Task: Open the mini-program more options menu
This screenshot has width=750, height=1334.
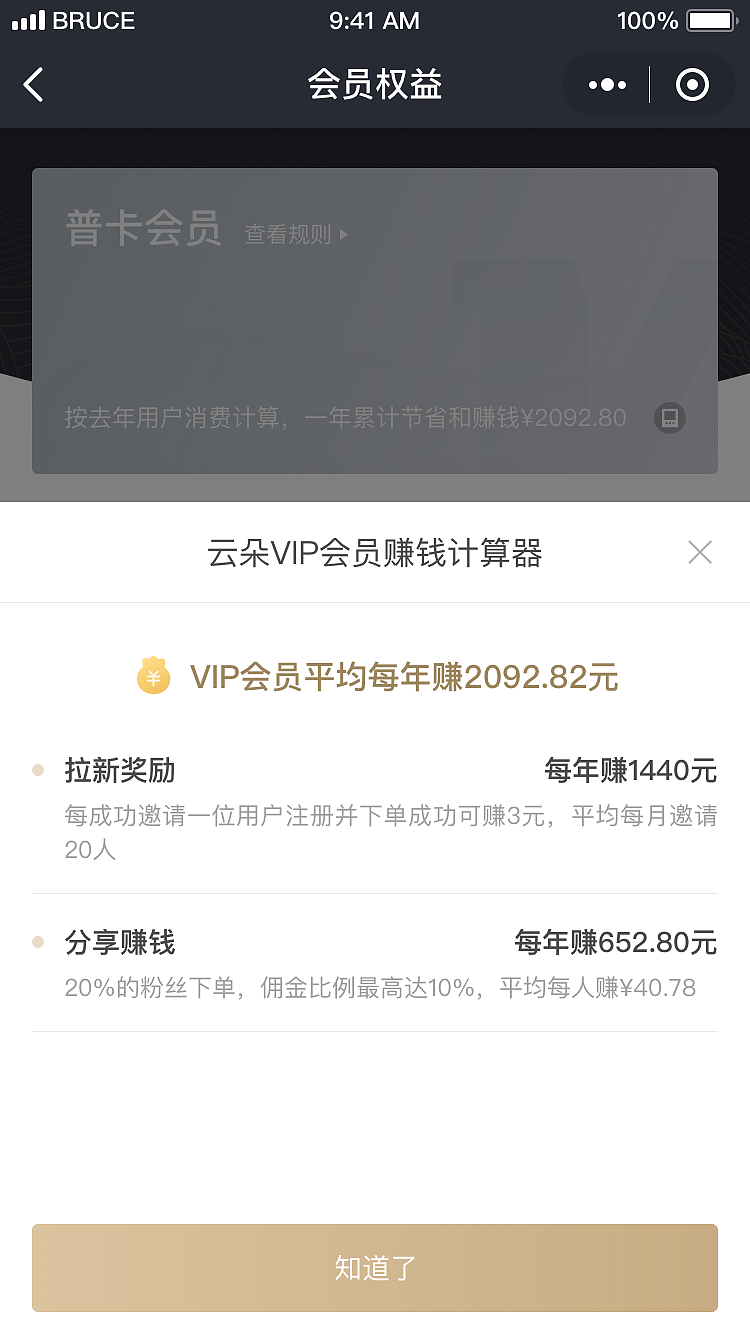Action: click(x=605, y=85)
